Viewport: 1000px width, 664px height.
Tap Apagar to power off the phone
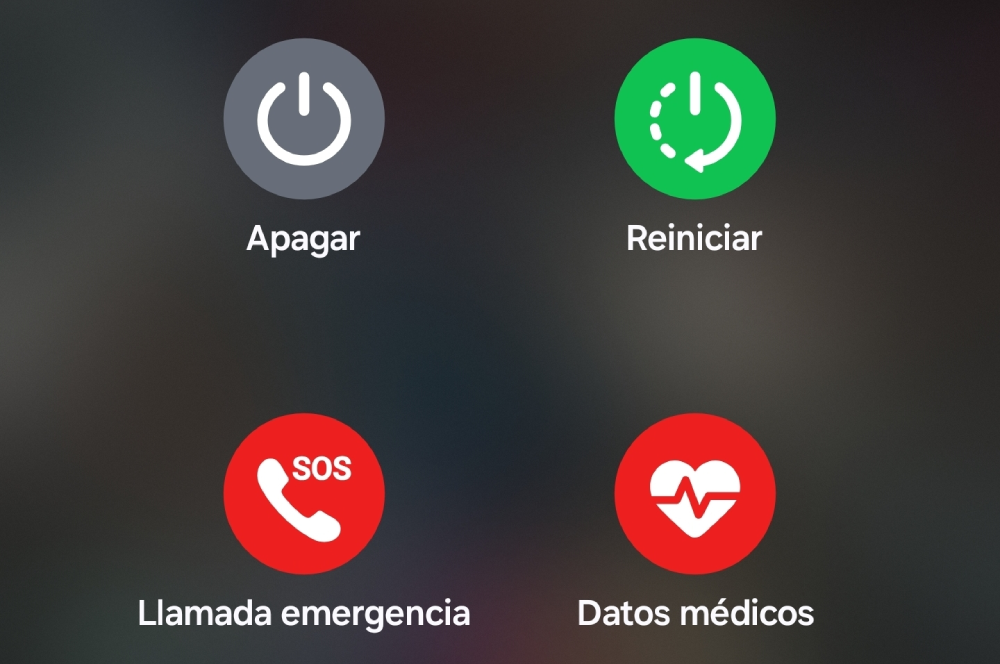304,119
